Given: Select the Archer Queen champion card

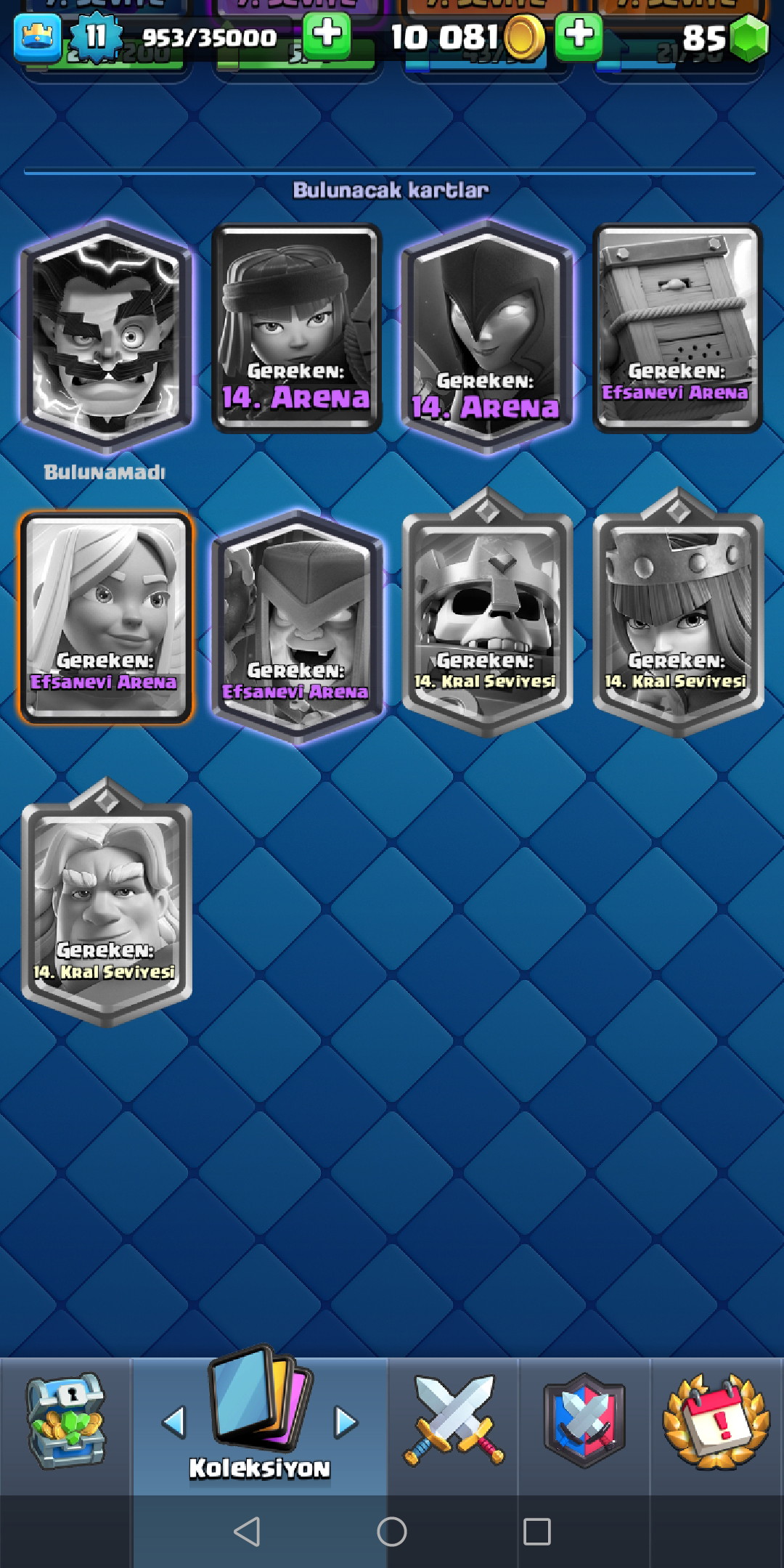Looking at the screenshot, I should (678, 613).
